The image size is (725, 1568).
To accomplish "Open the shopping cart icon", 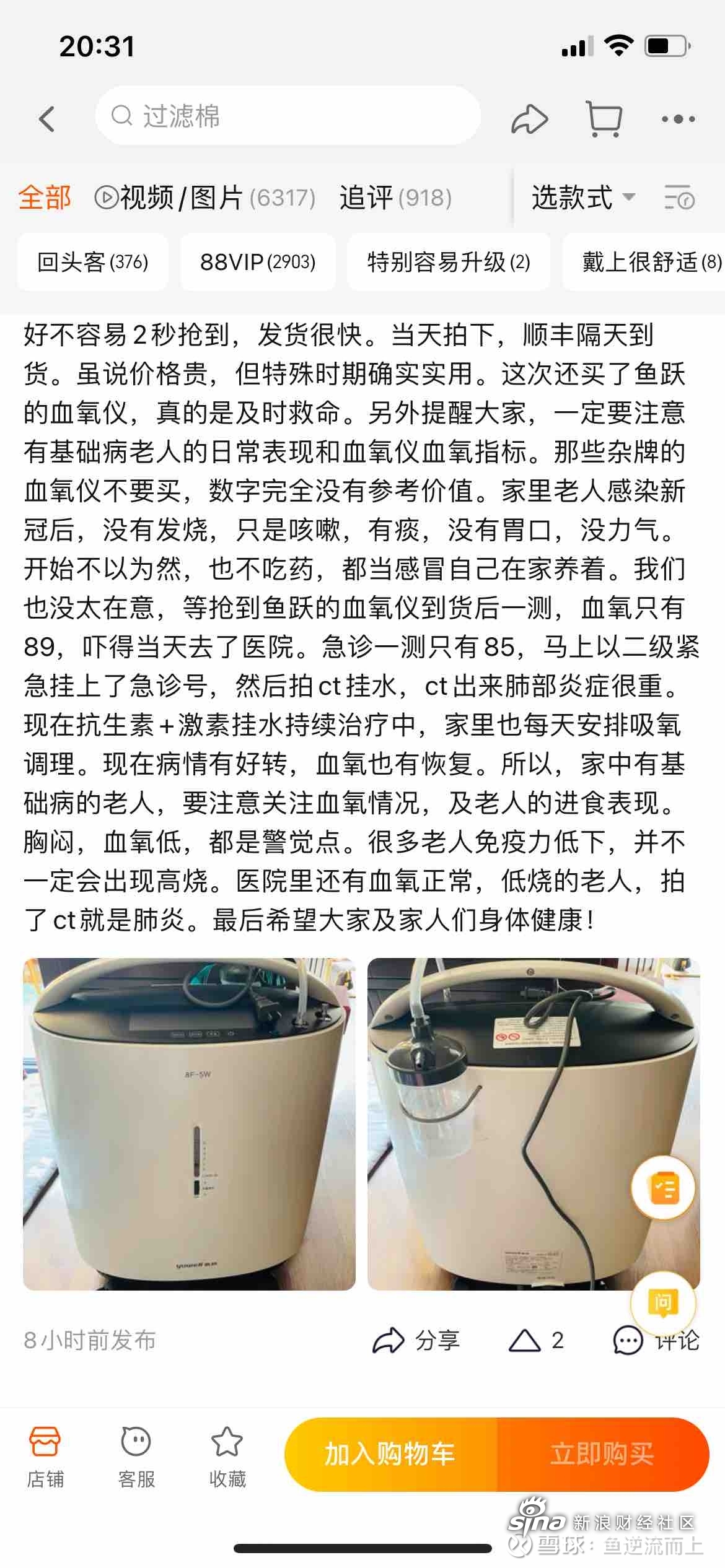I will coord(604,118).
